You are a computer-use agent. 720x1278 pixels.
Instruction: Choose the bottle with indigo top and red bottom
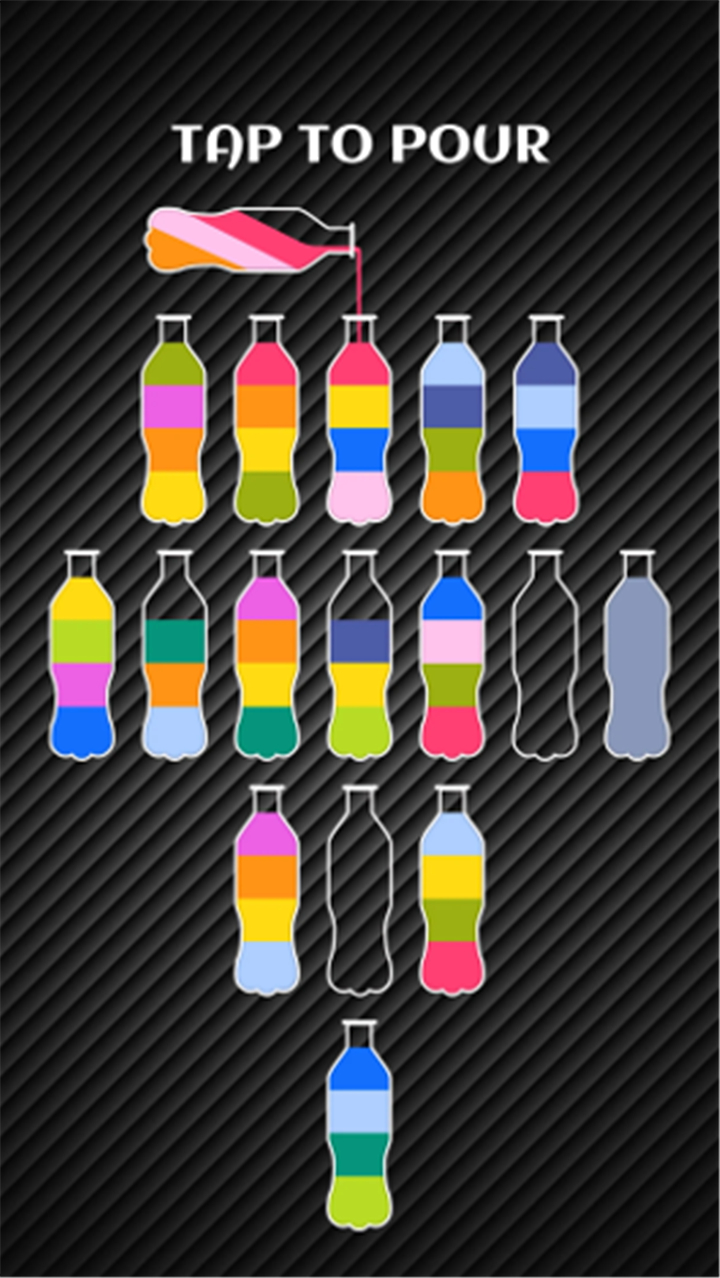click(545, 419)
